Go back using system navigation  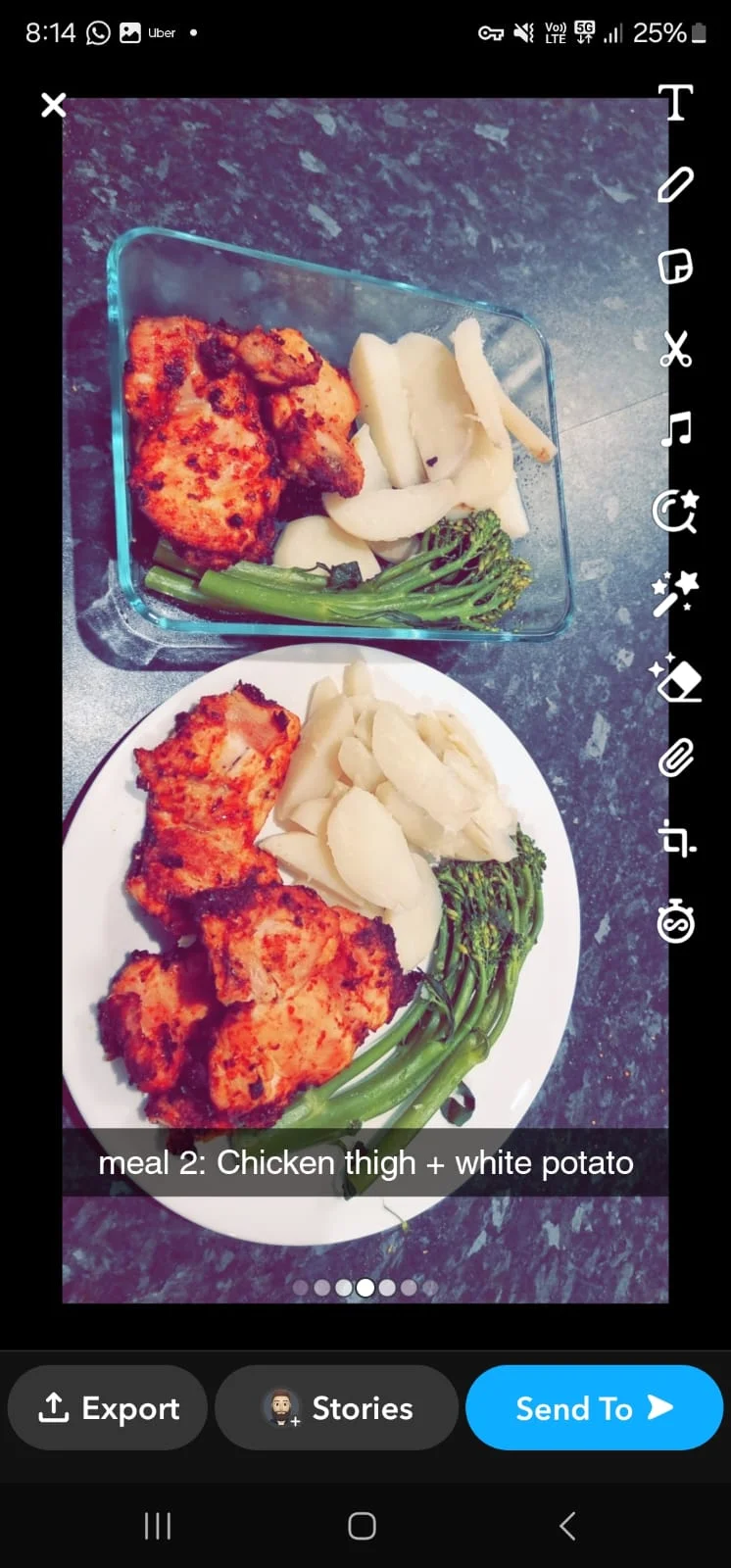pyautogui.click(x=567, y=1526)
